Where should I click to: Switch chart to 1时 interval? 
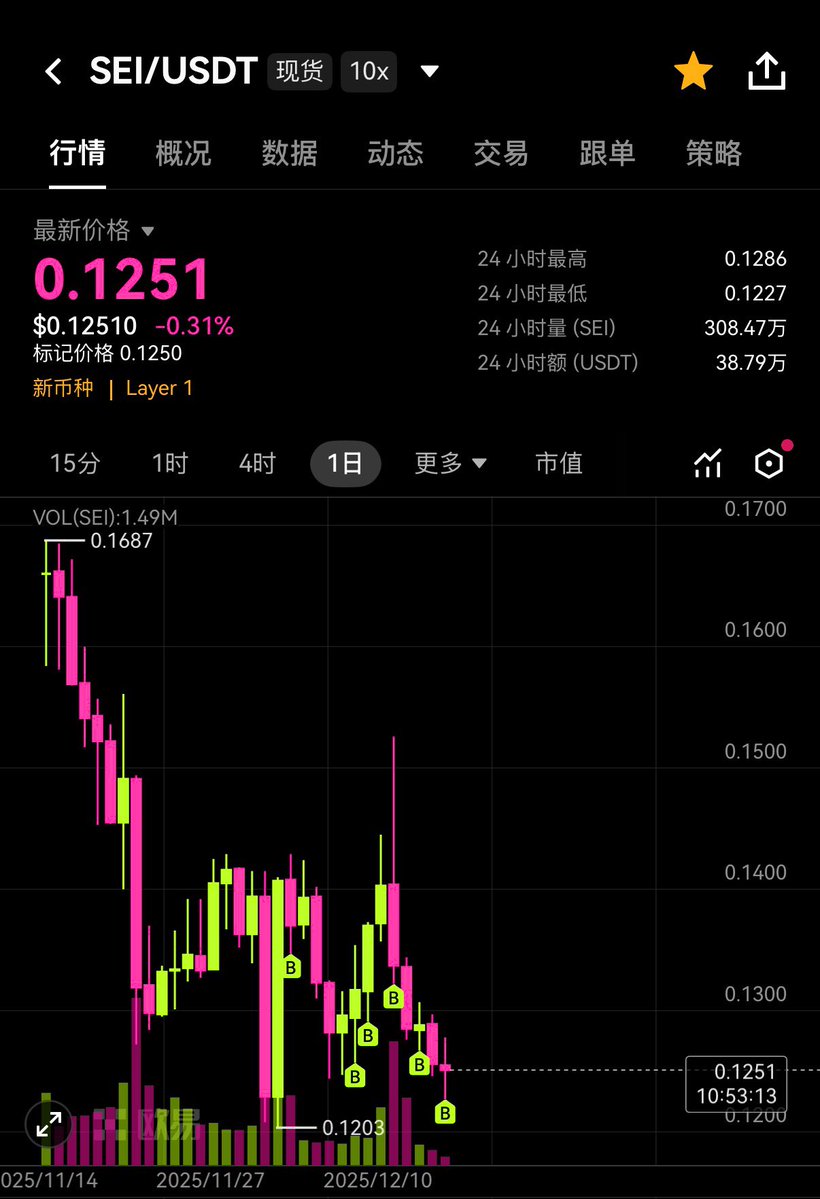pyautogui.click(x=170, y=464)
